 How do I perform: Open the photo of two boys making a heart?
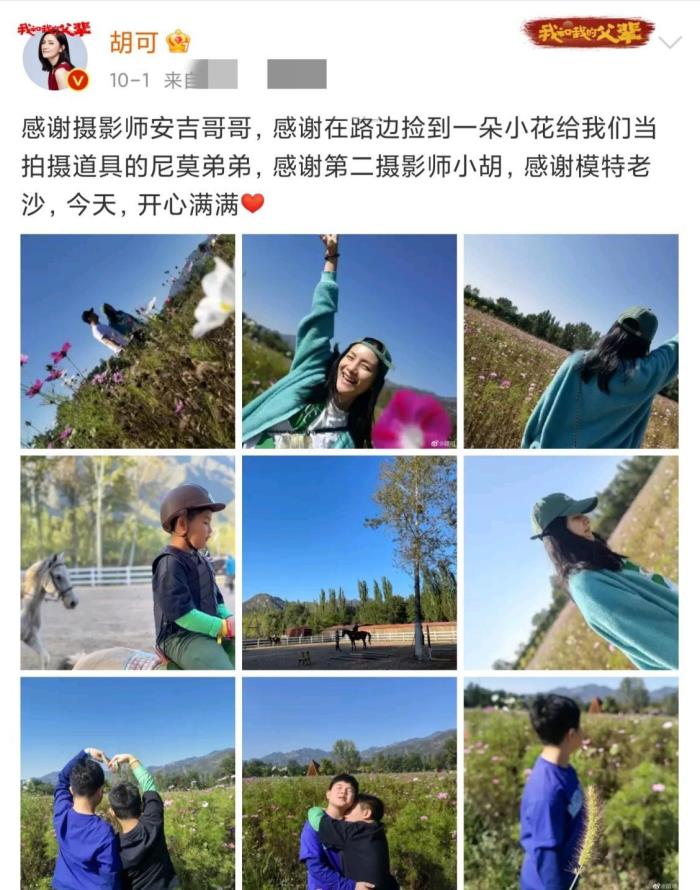128,783
